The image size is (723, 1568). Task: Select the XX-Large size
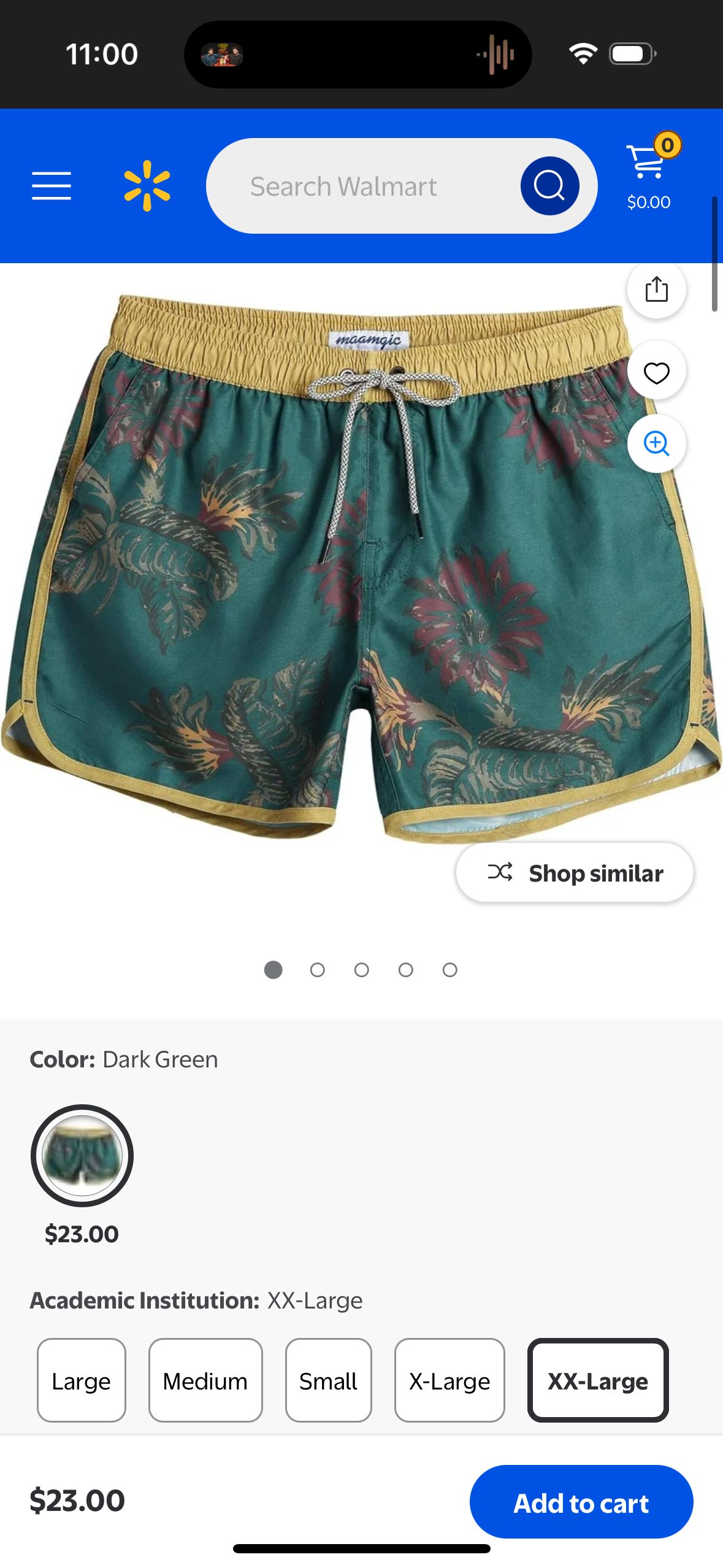tap(598, 1380)
